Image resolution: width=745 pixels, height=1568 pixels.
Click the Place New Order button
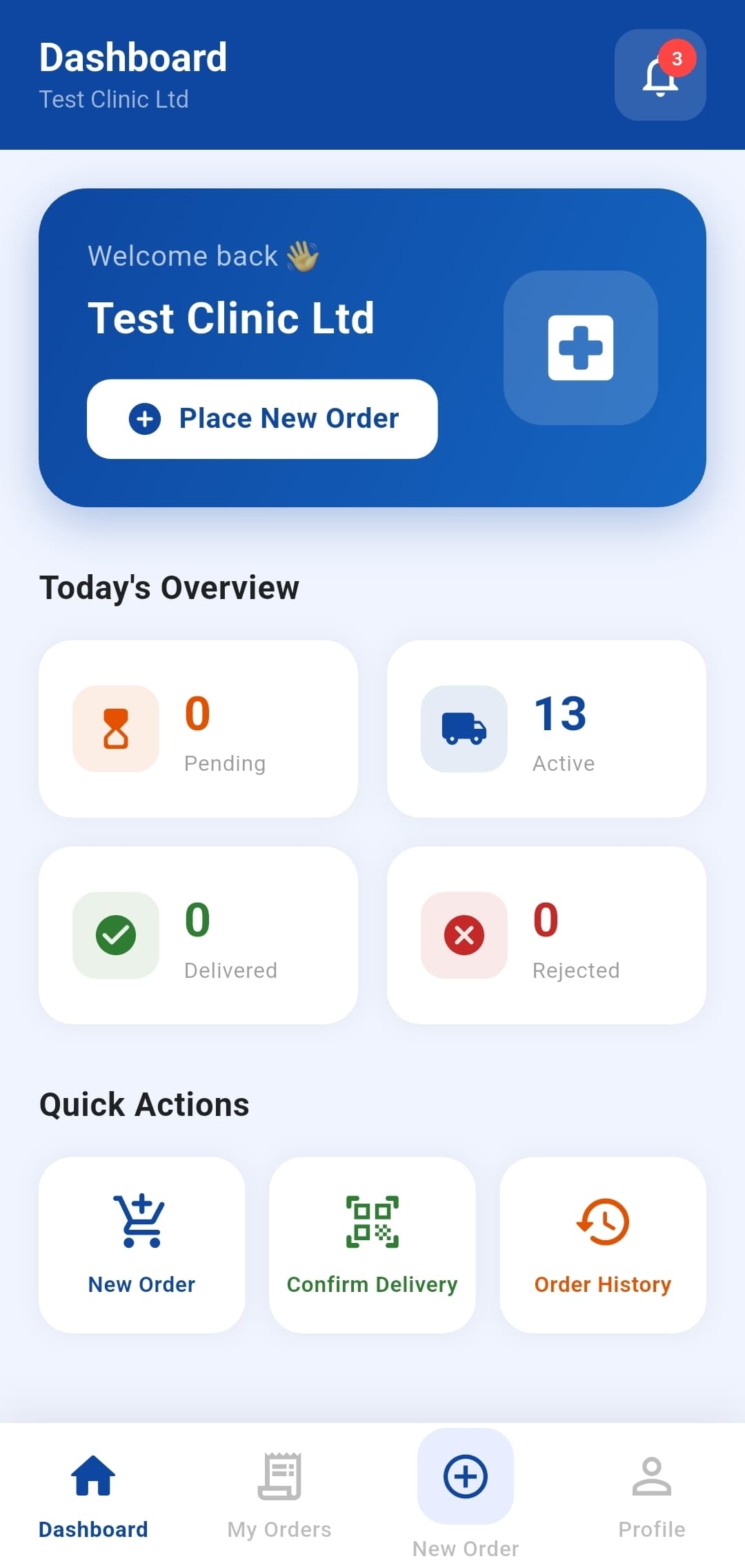click(262, 418)
